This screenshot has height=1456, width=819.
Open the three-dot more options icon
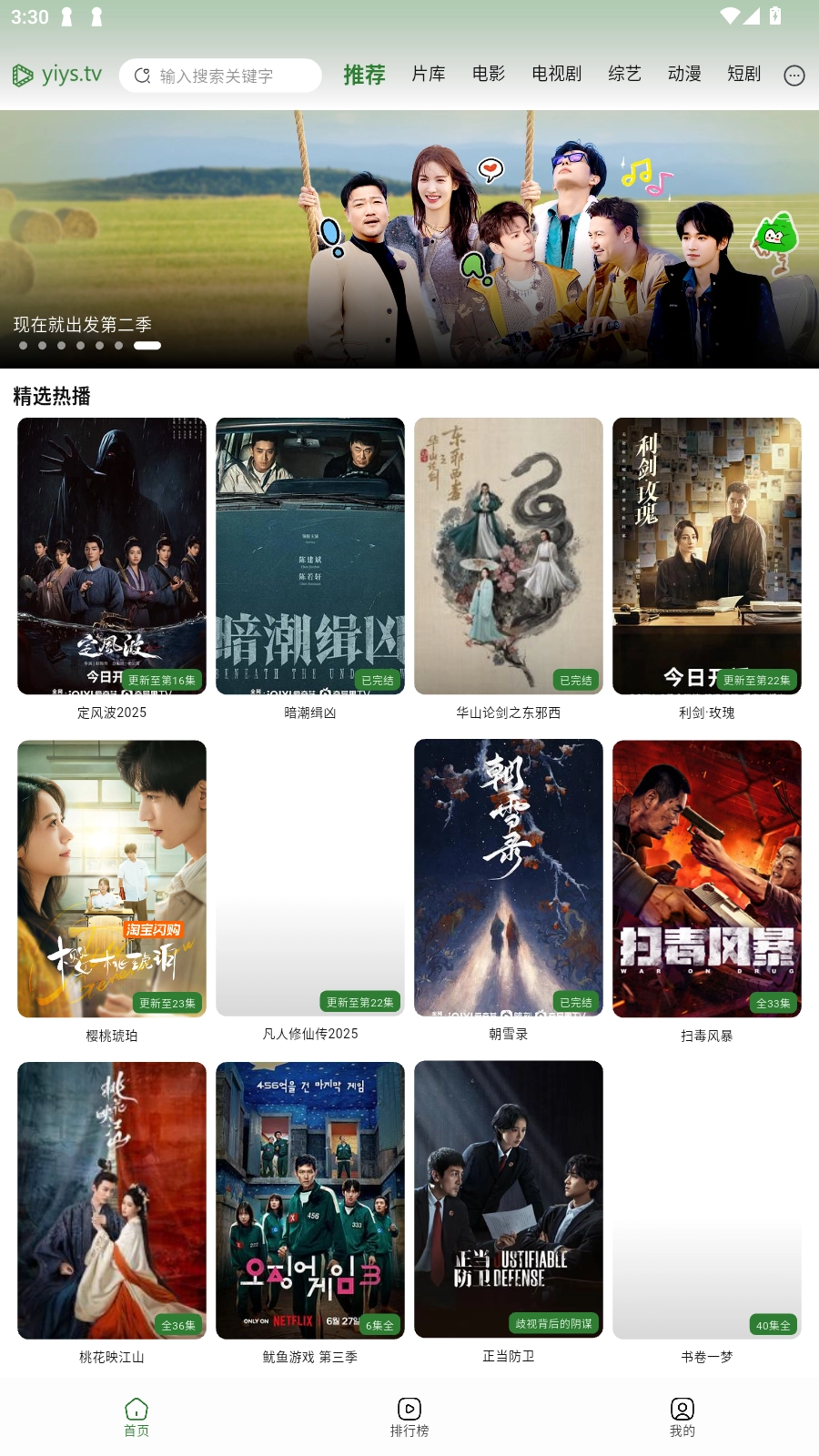[794, 76]
